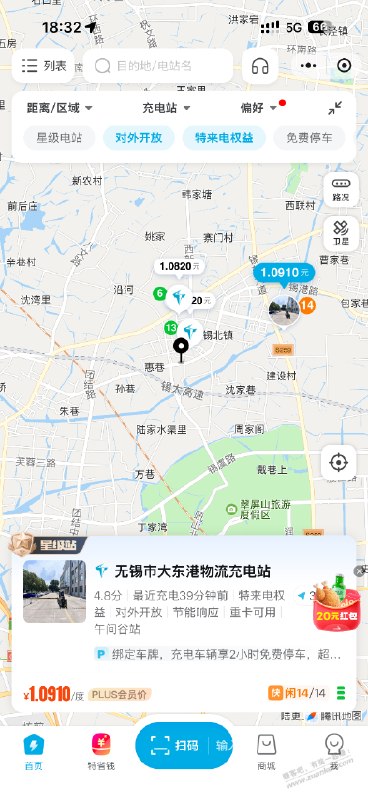This screenshot has height=800, width=368.
Task: Toggle the 特来电权益 filter chip
Action: 224,138
